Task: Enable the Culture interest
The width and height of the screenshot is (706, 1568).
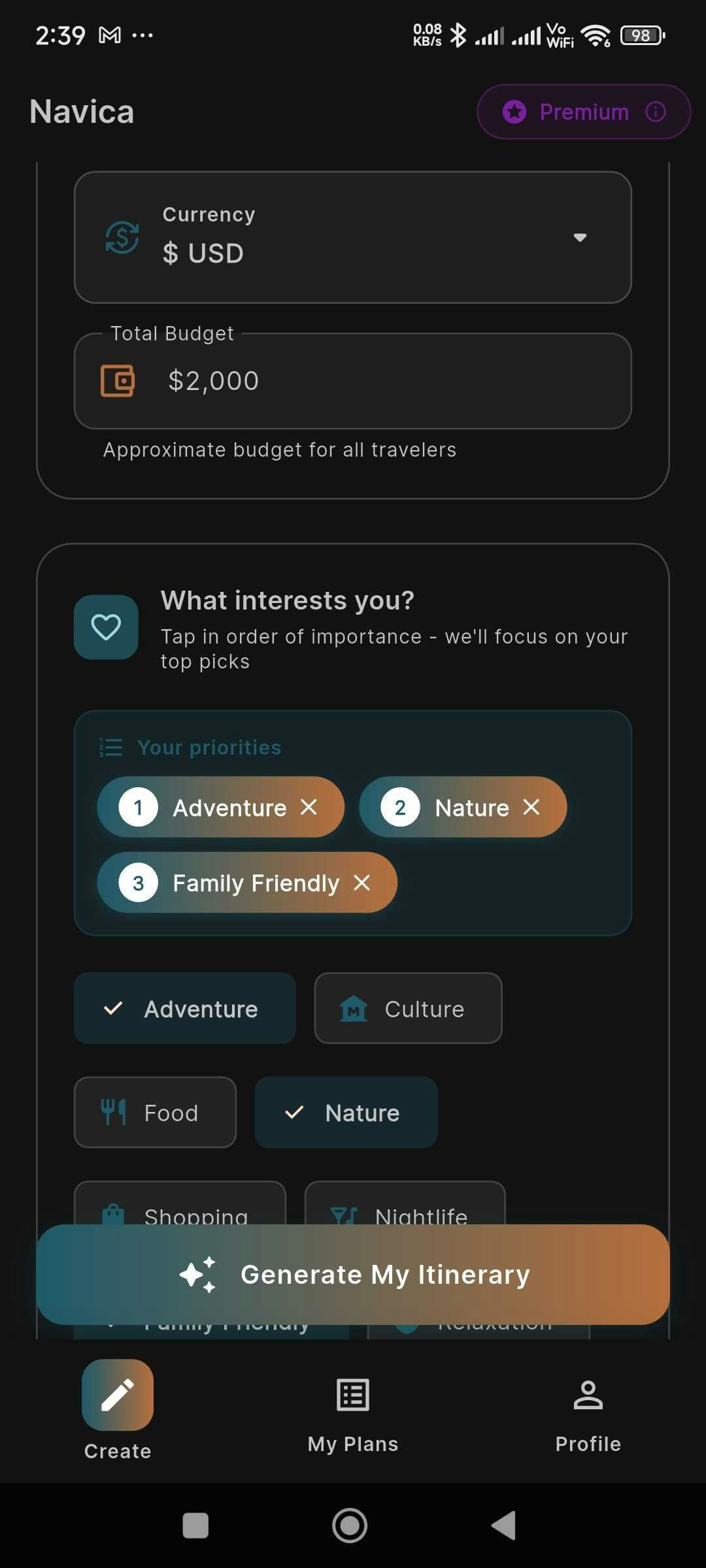Action: click(408, 1008)
